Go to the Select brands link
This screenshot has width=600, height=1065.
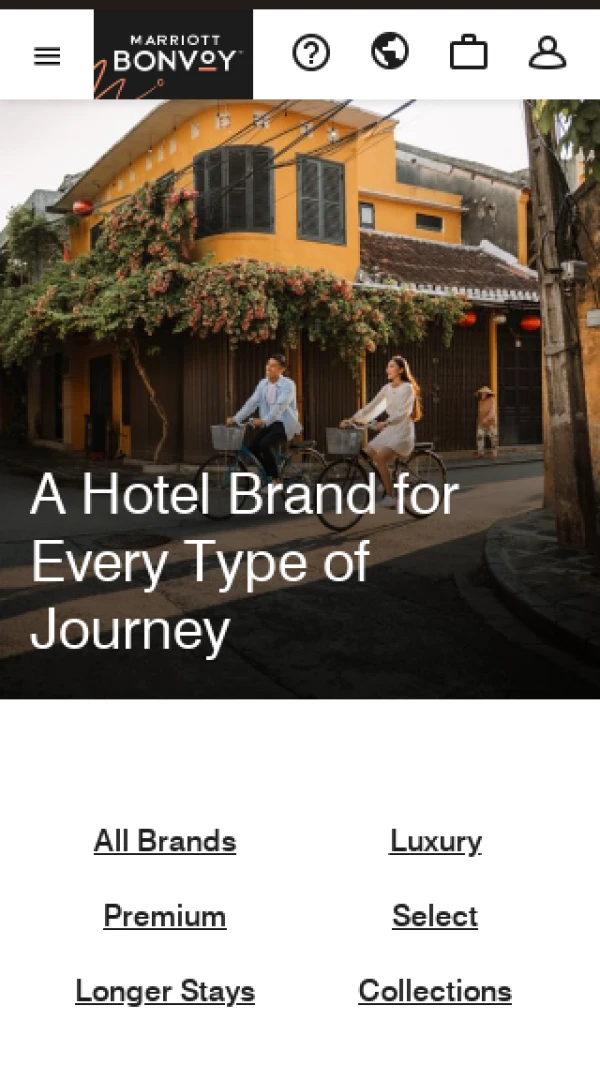(x=435, y=916)
